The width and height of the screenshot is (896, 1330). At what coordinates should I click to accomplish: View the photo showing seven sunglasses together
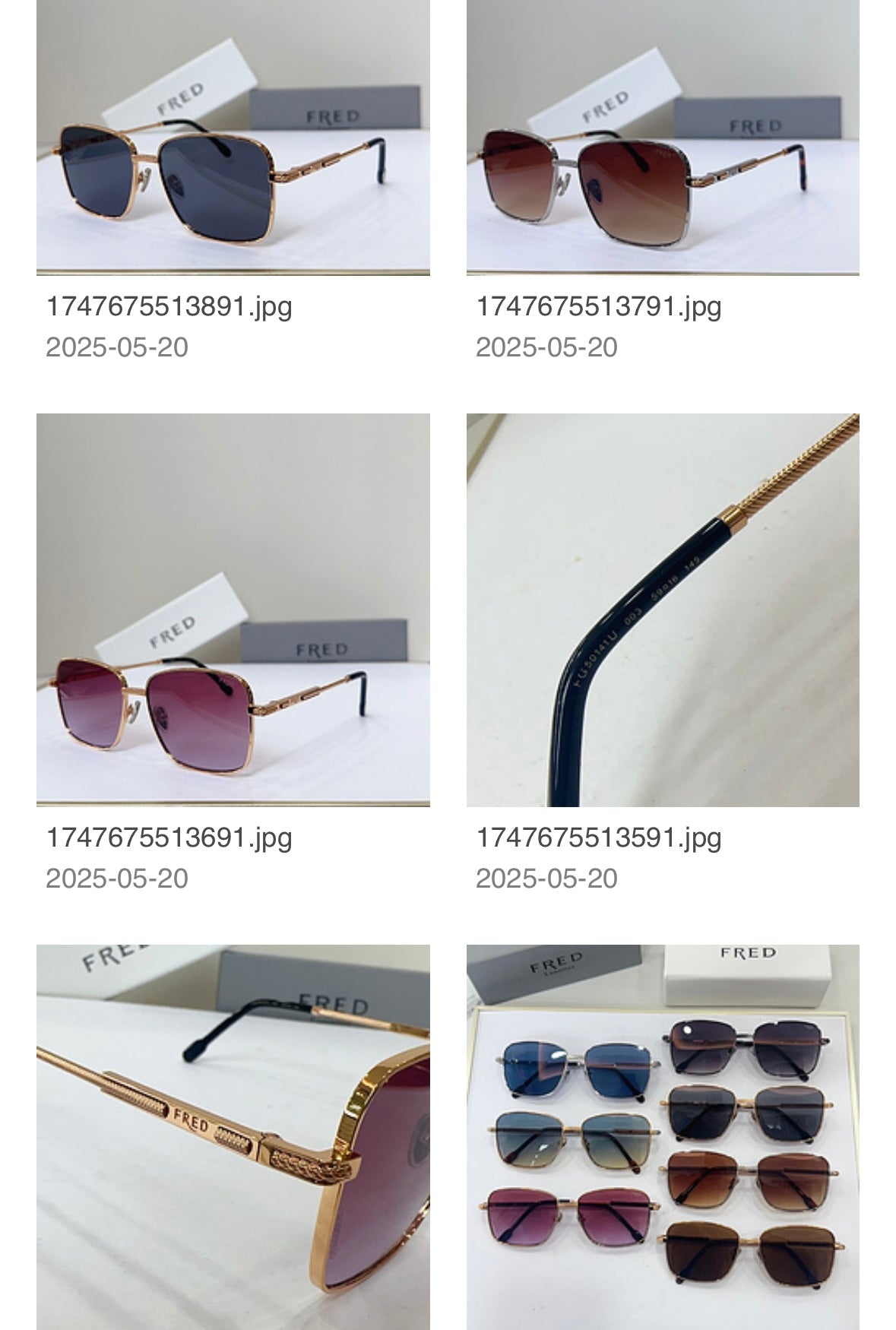pos(662,1136)
